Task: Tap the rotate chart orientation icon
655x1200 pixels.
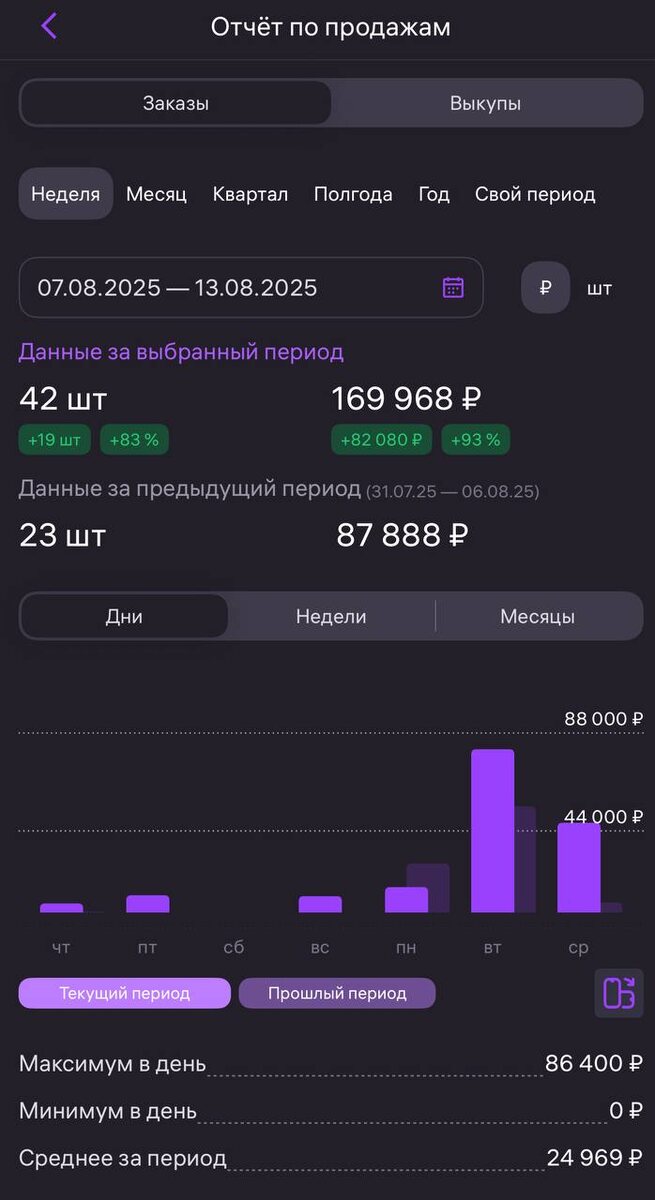Action: click(619, 993)
